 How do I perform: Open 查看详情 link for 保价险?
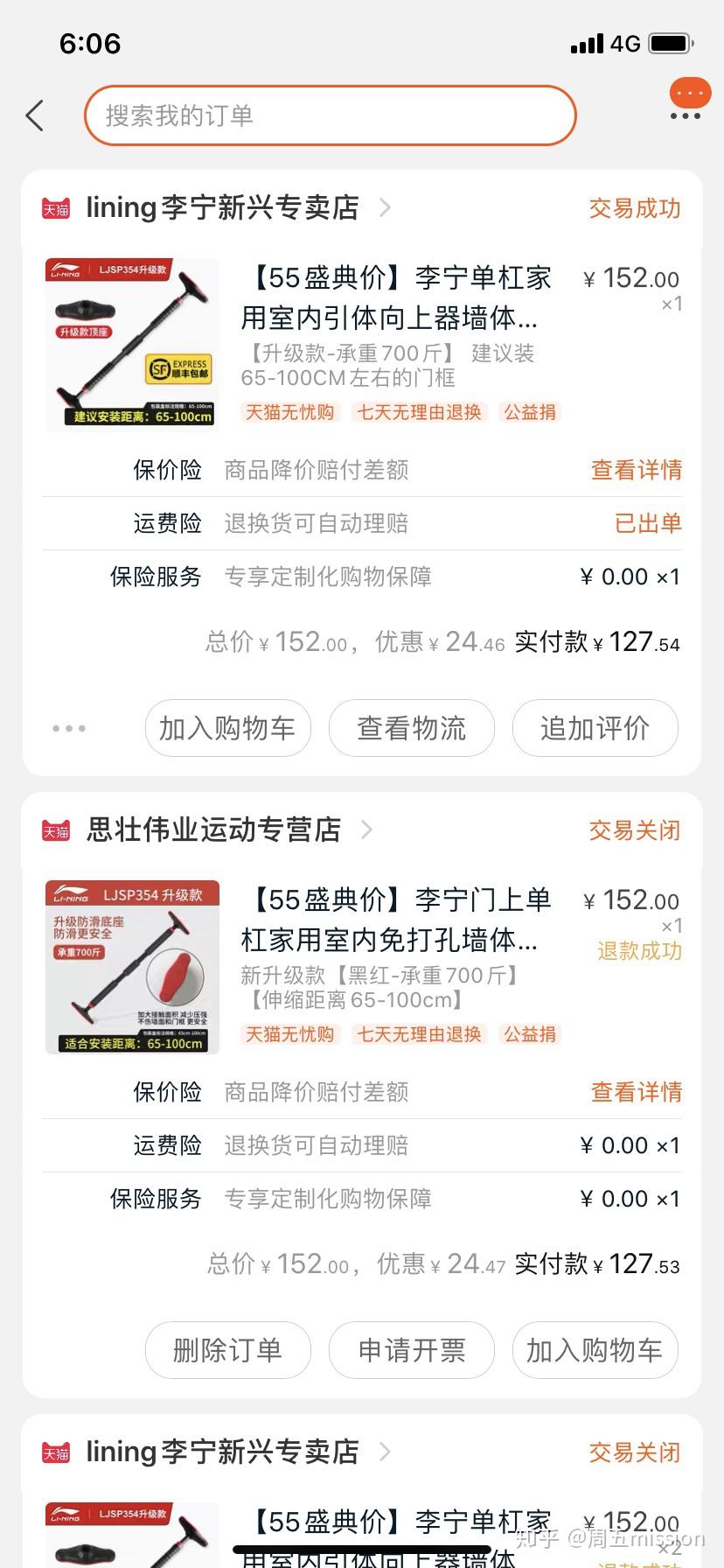tap(636, 470)
